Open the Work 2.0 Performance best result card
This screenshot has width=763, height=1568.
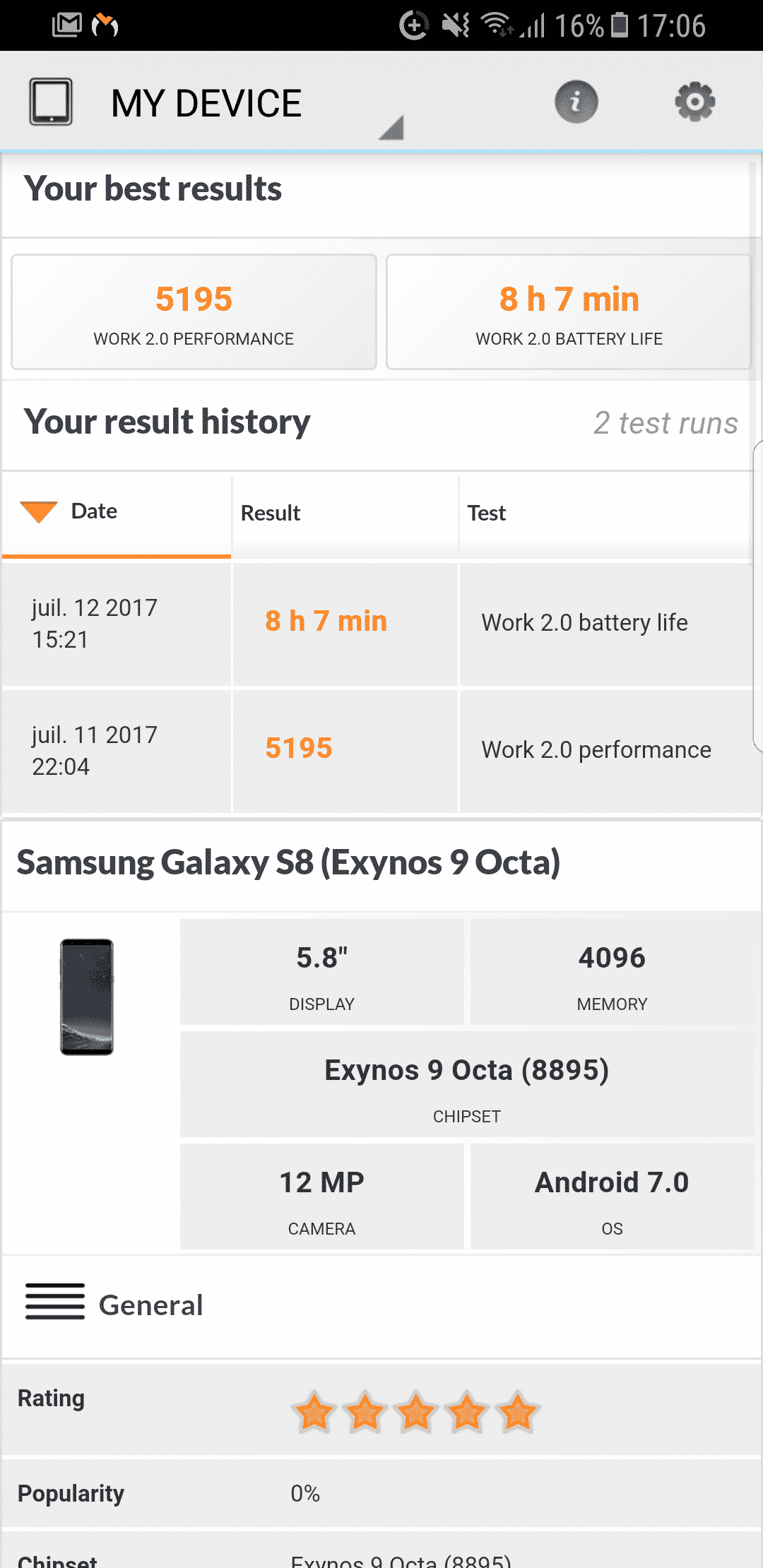(x=194, y=312)
